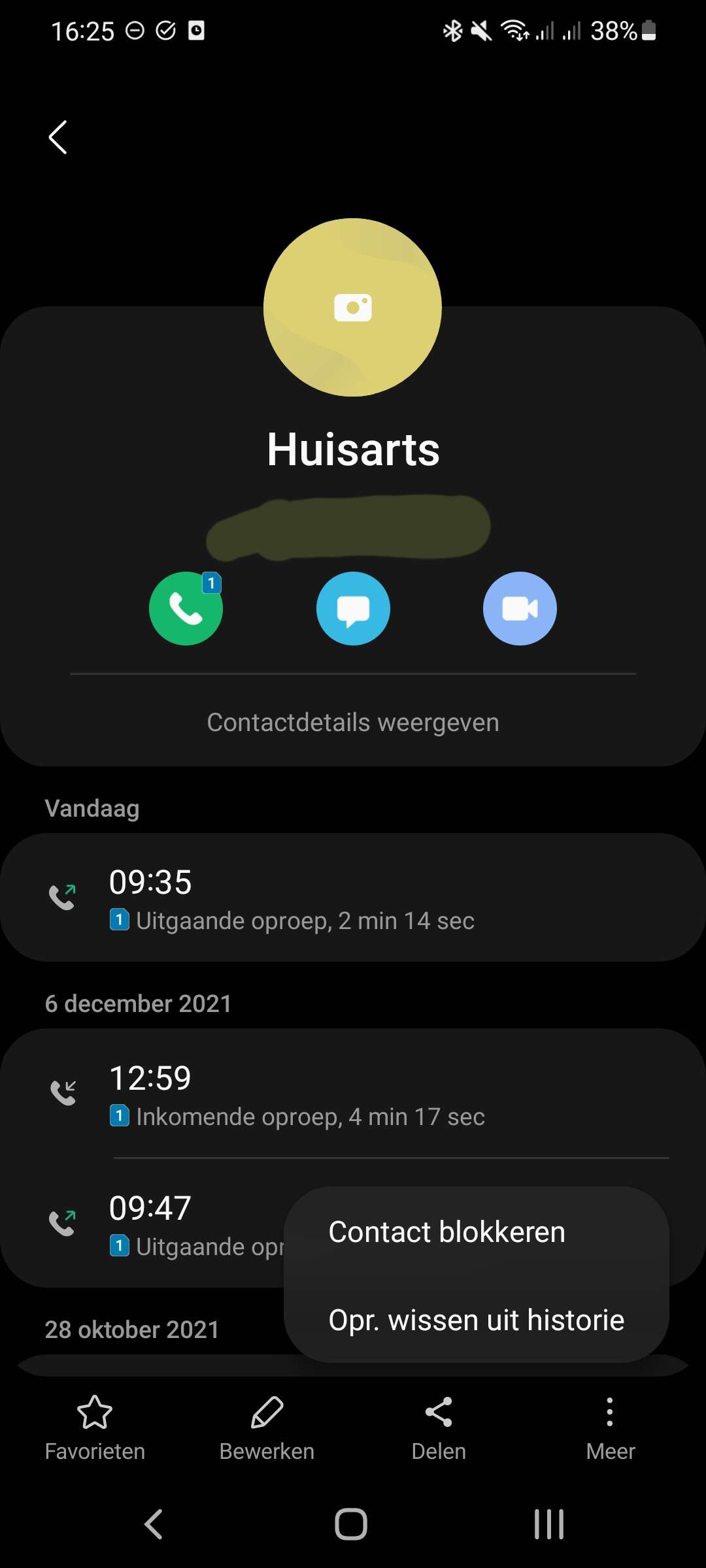The height and width of the screenshot is (1568, 706).
Task: Select Contact blokkeren from the popup
Action: click(x=447, y=1232)
